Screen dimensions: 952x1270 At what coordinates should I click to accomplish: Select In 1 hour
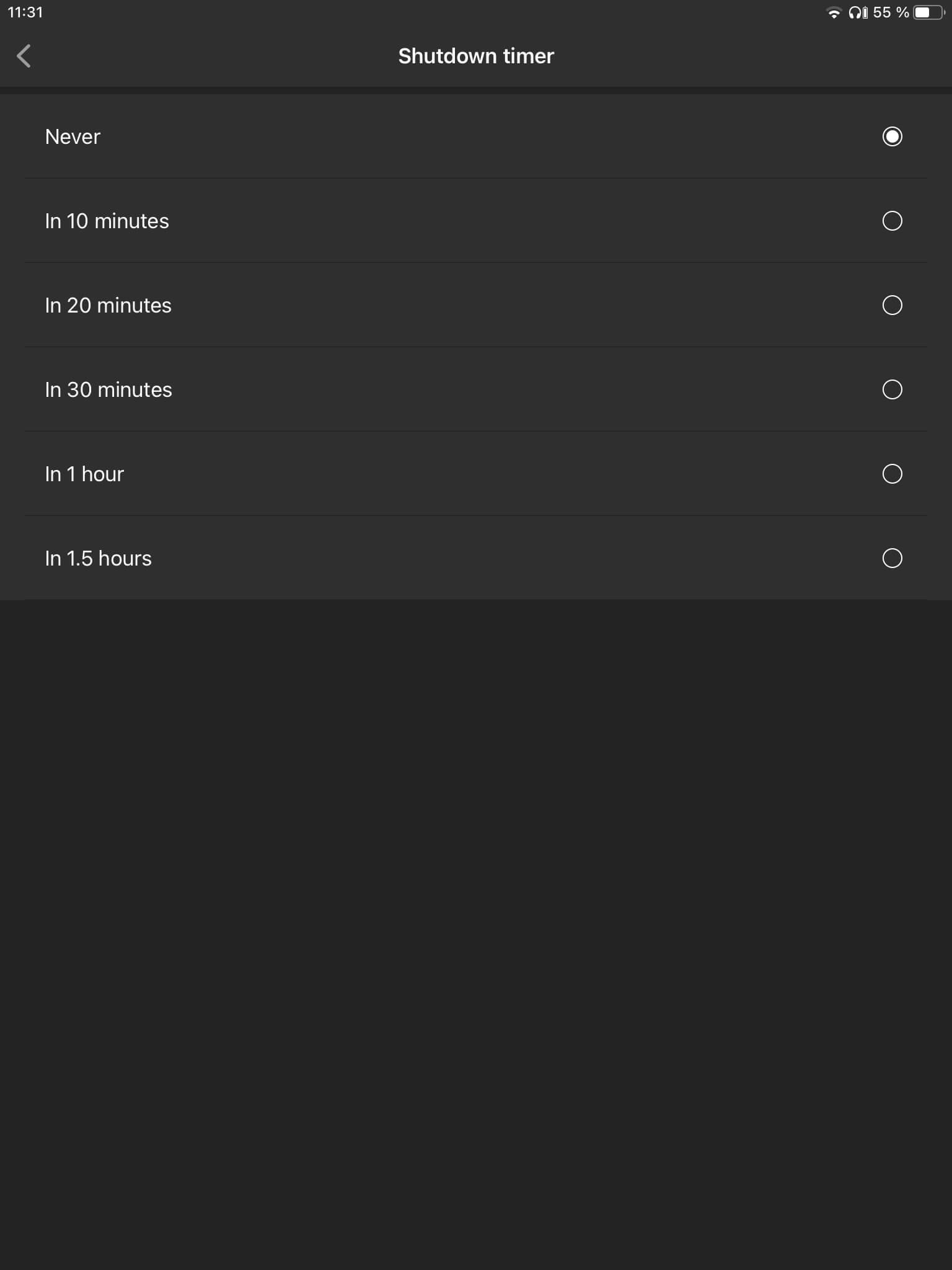click(891, 474)
